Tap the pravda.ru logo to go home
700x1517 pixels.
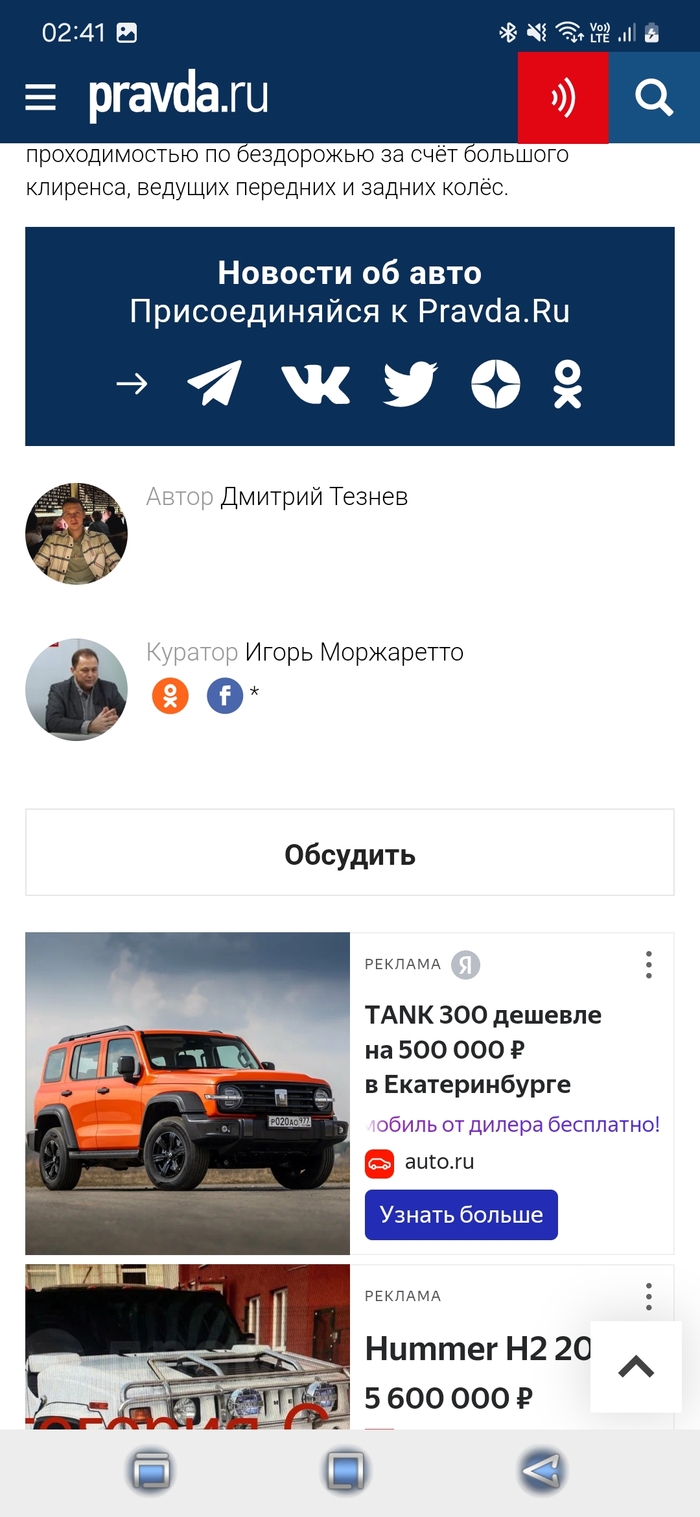pos(178,97)
